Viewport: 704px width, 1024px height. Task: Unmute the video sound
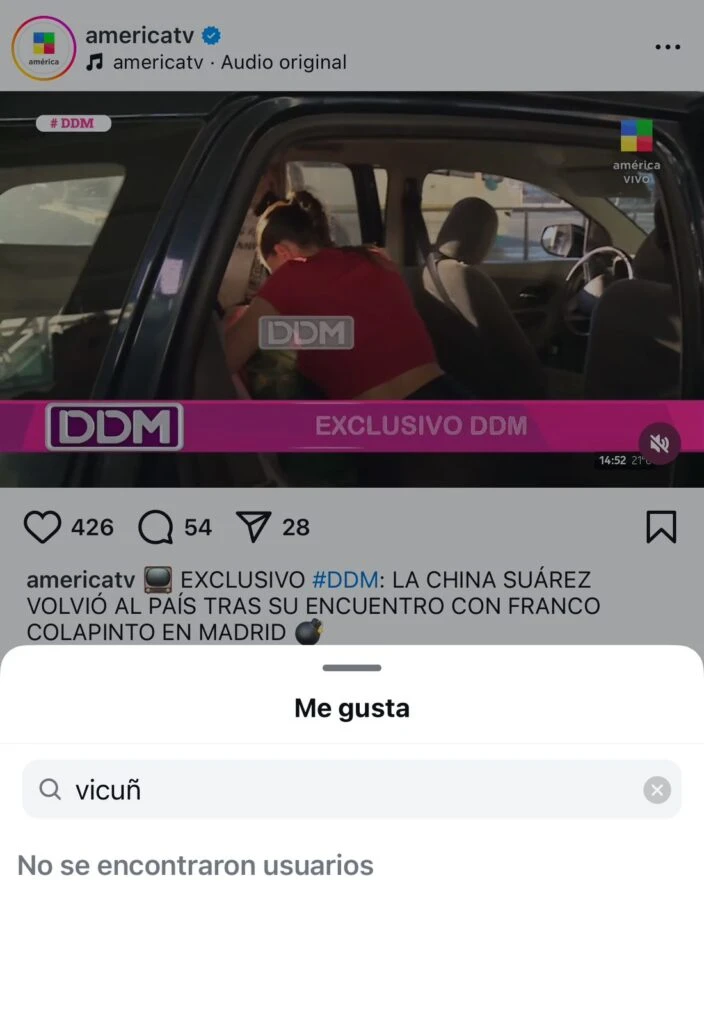coord(659,444)
